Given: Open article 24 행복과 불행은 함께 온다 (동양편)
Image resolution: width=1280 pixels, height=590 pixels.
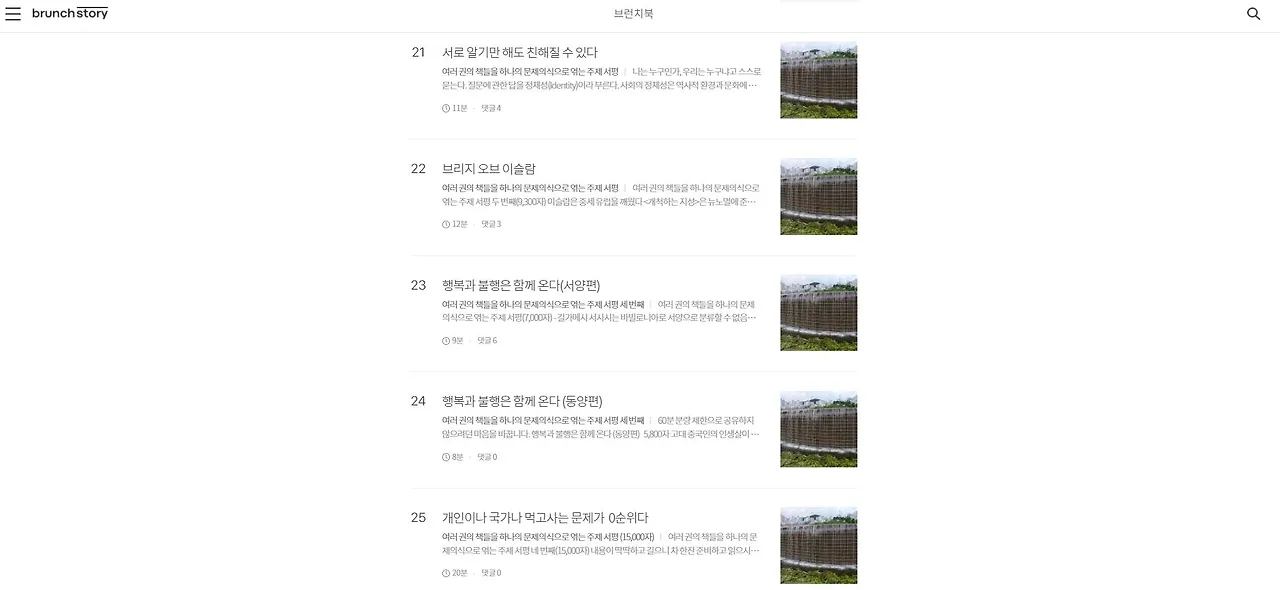Looking at the screenshot, I should pyautogui.click(x=522, y=401).
